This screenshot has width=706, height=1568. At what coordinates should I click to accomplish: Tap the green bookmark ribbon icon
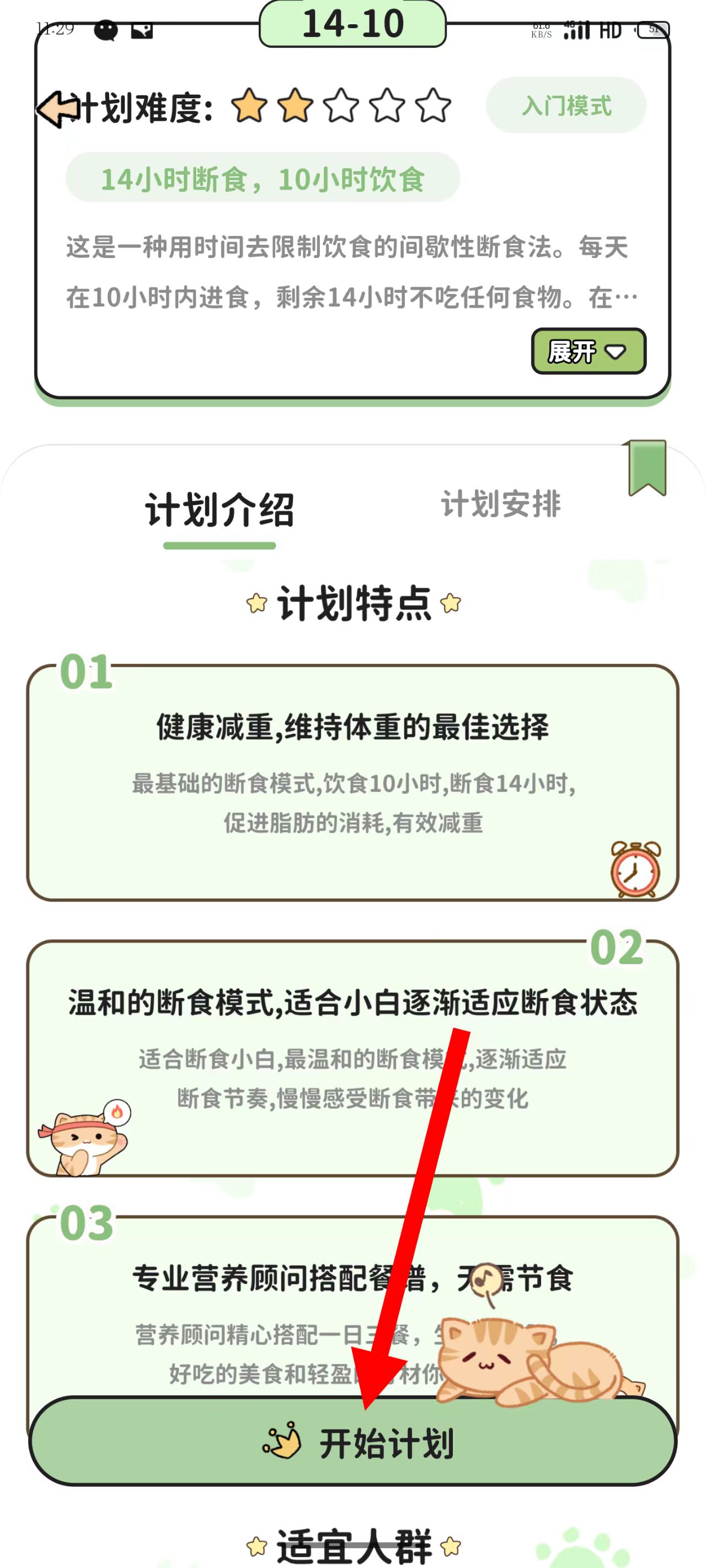point(647,467)
